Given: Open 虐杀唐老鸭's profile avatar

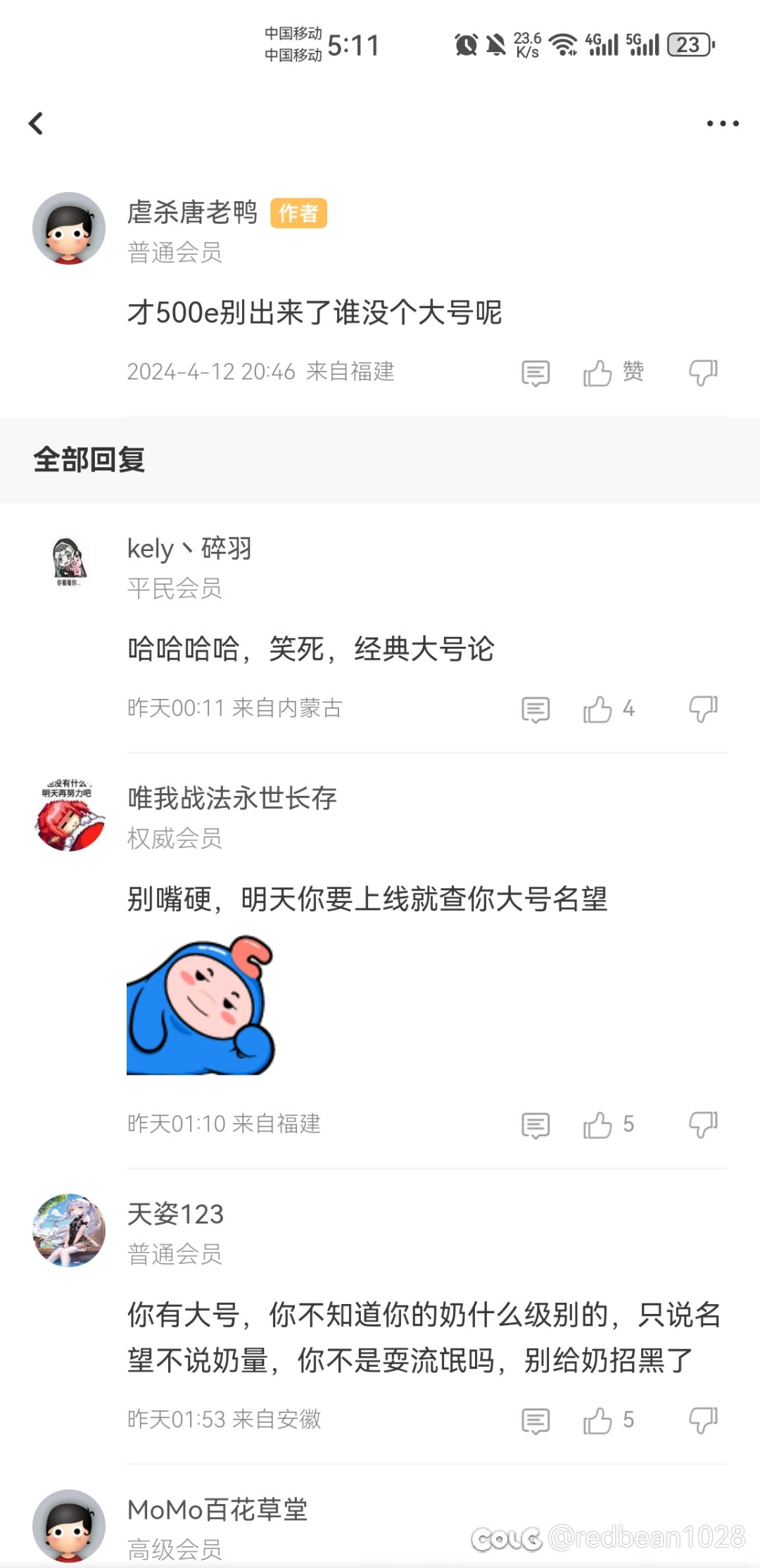Looking at the screenshot, I should (x=69, y=229).
